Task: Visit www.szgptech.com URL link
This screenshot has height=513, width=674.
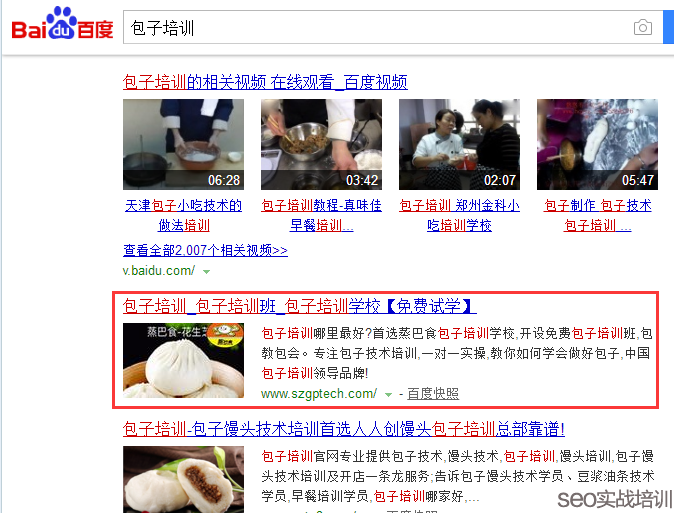Action: click(x=319, y=394)
